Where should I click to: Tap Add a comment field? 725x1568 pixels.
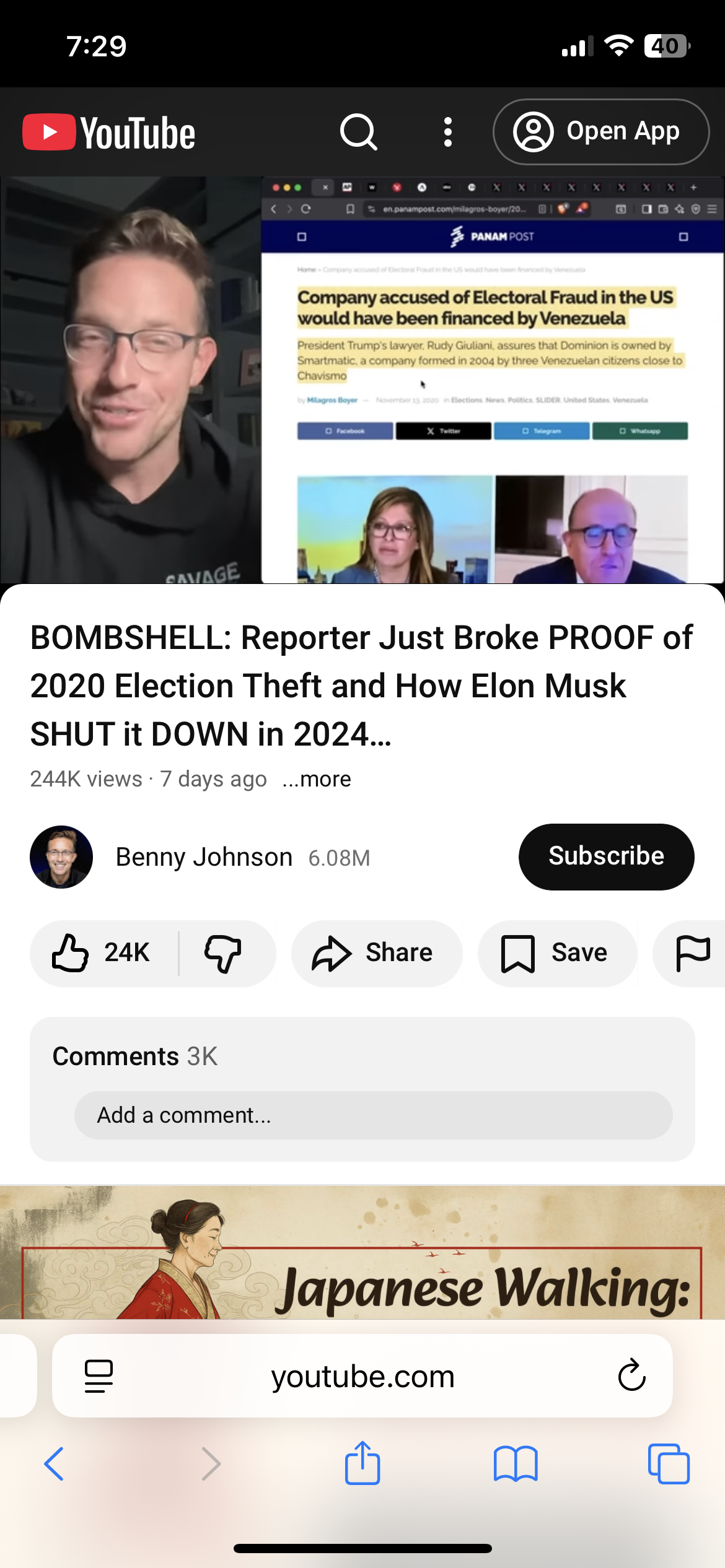pos(373,1115)
